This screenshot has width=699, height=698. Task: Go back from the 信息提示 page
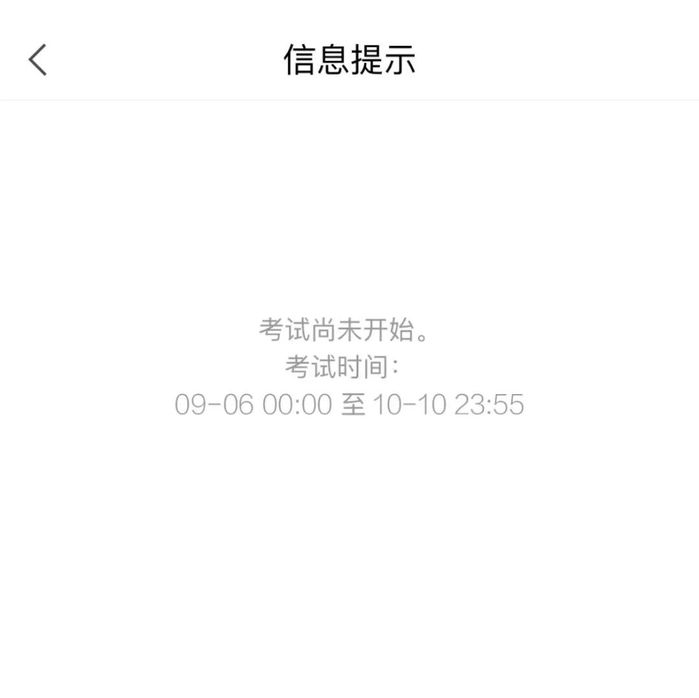(38, 59)
